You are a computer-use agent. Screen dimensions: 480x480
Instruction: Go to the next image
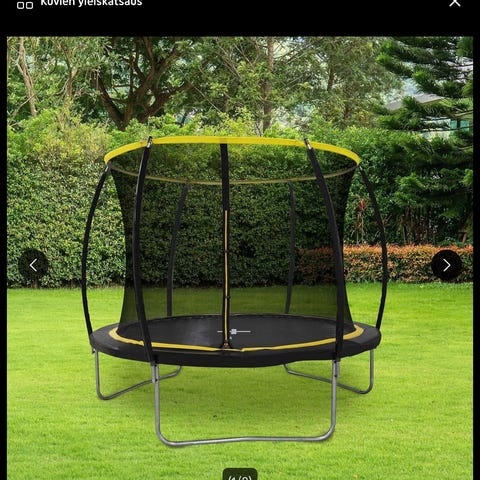[x=447, y=265]
